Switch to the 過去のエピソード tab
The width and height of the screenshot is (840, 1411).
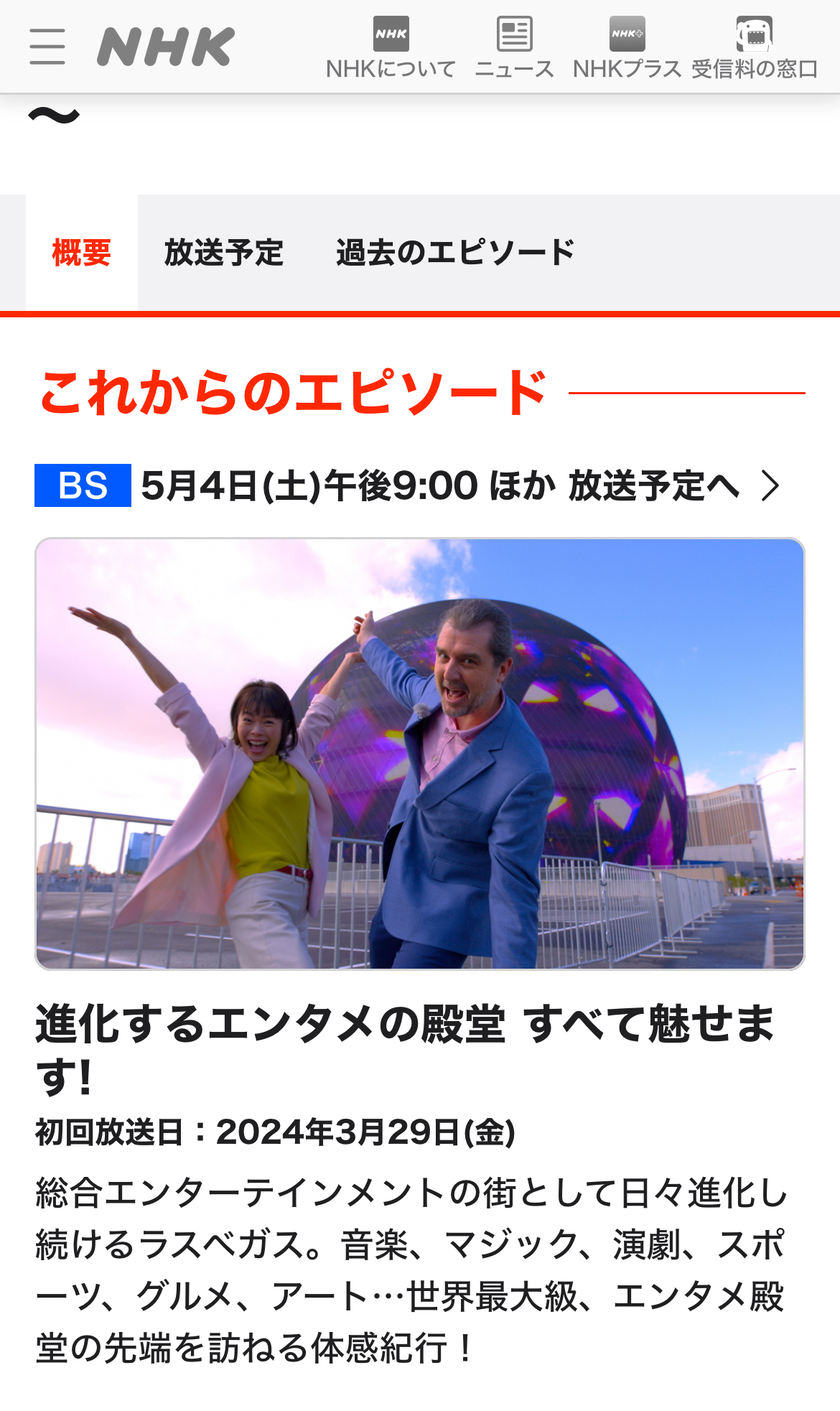click(x=455, y=253)
